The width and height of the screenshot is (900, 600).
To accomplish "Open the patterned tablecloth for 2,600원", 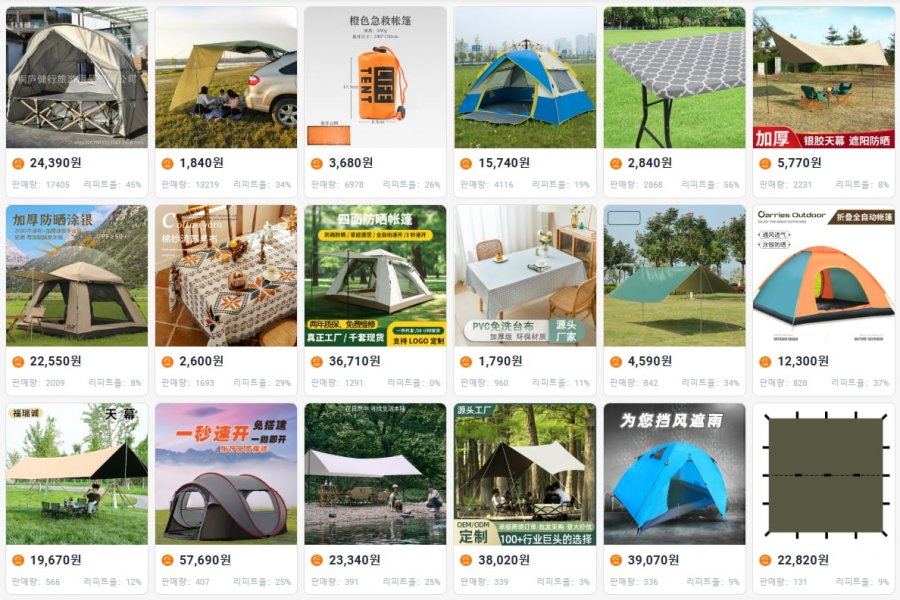I will (x=225, y=276).
